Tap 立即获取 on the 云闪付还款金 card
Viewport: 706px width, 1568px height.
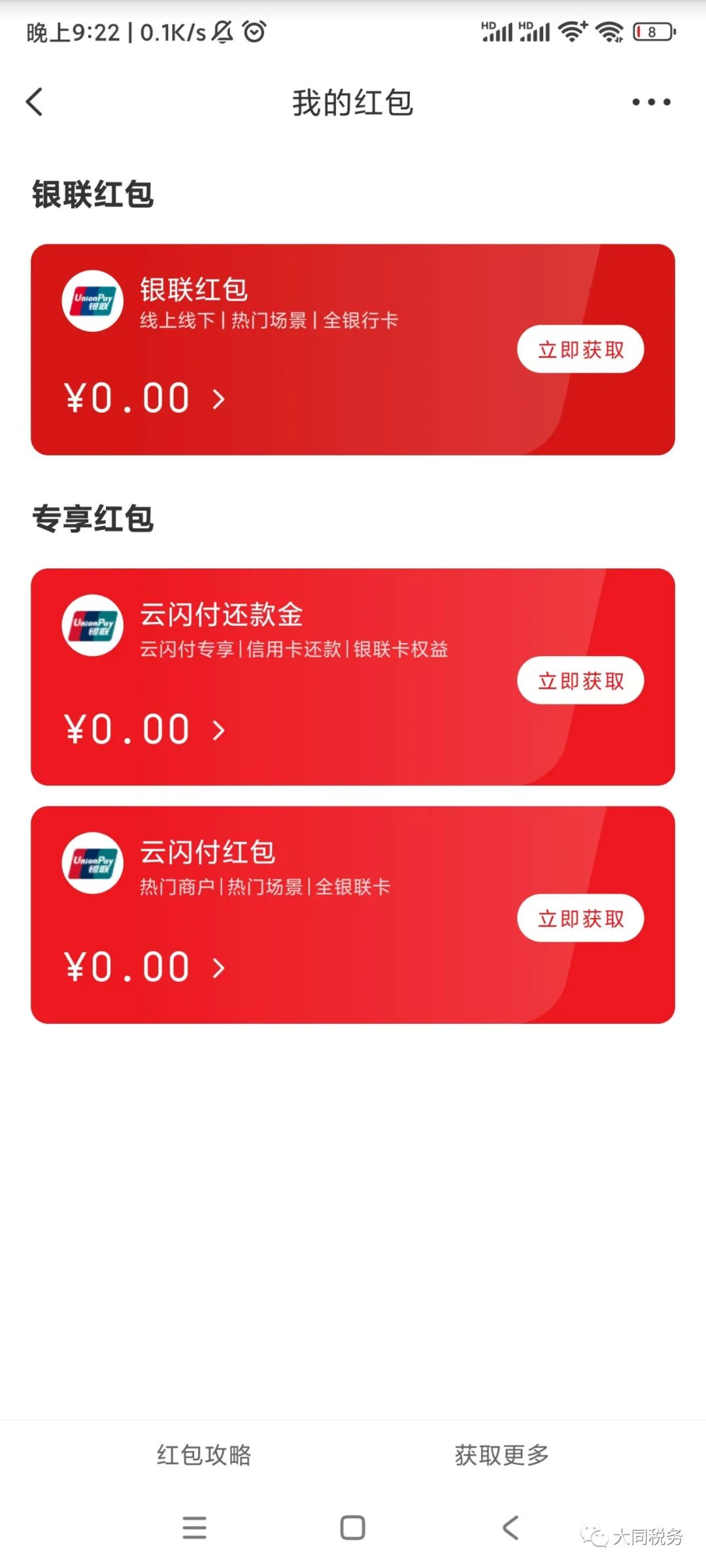580,681
